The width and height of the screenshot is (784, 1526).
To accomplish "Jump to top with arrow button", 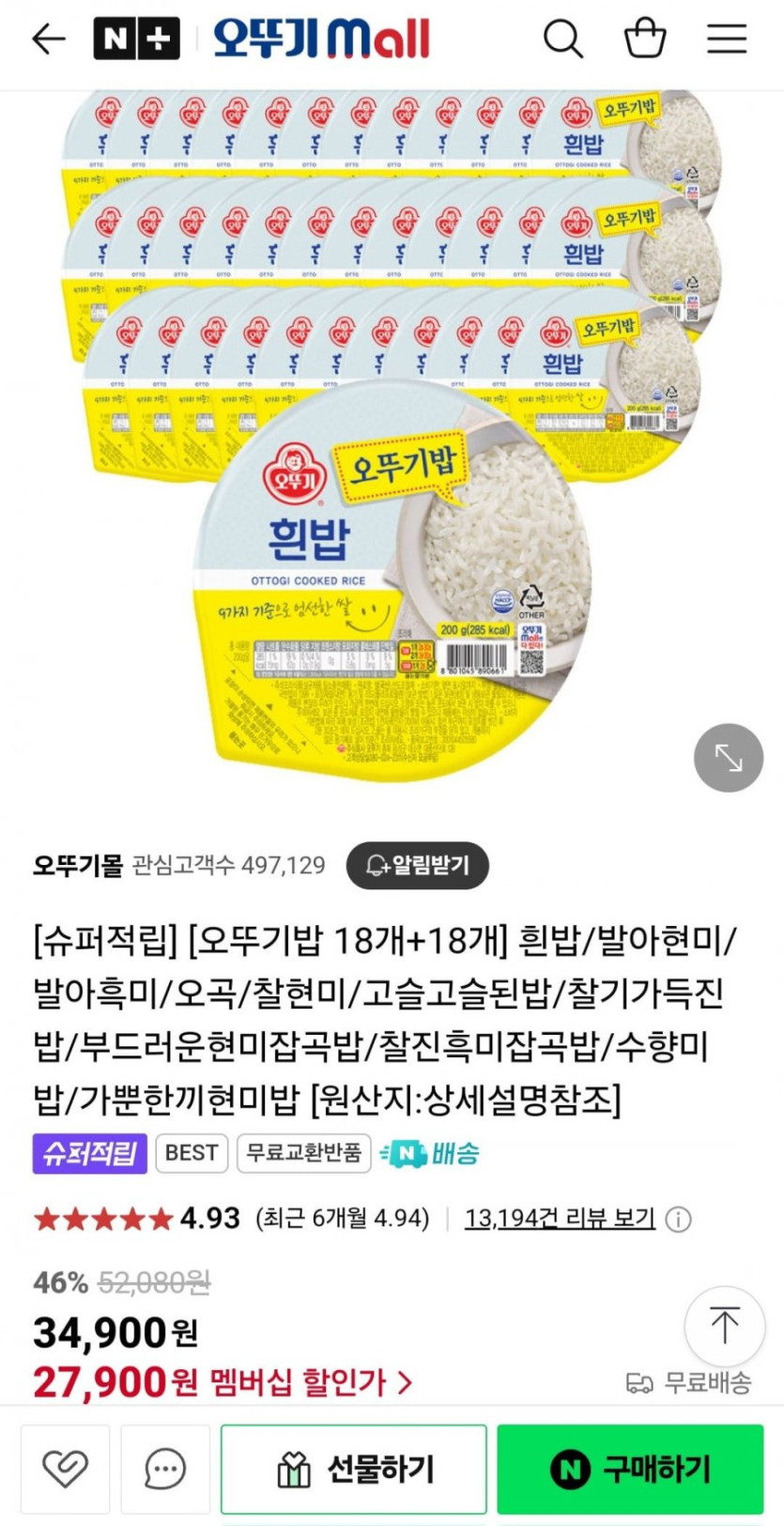I will click(724, 1326).
